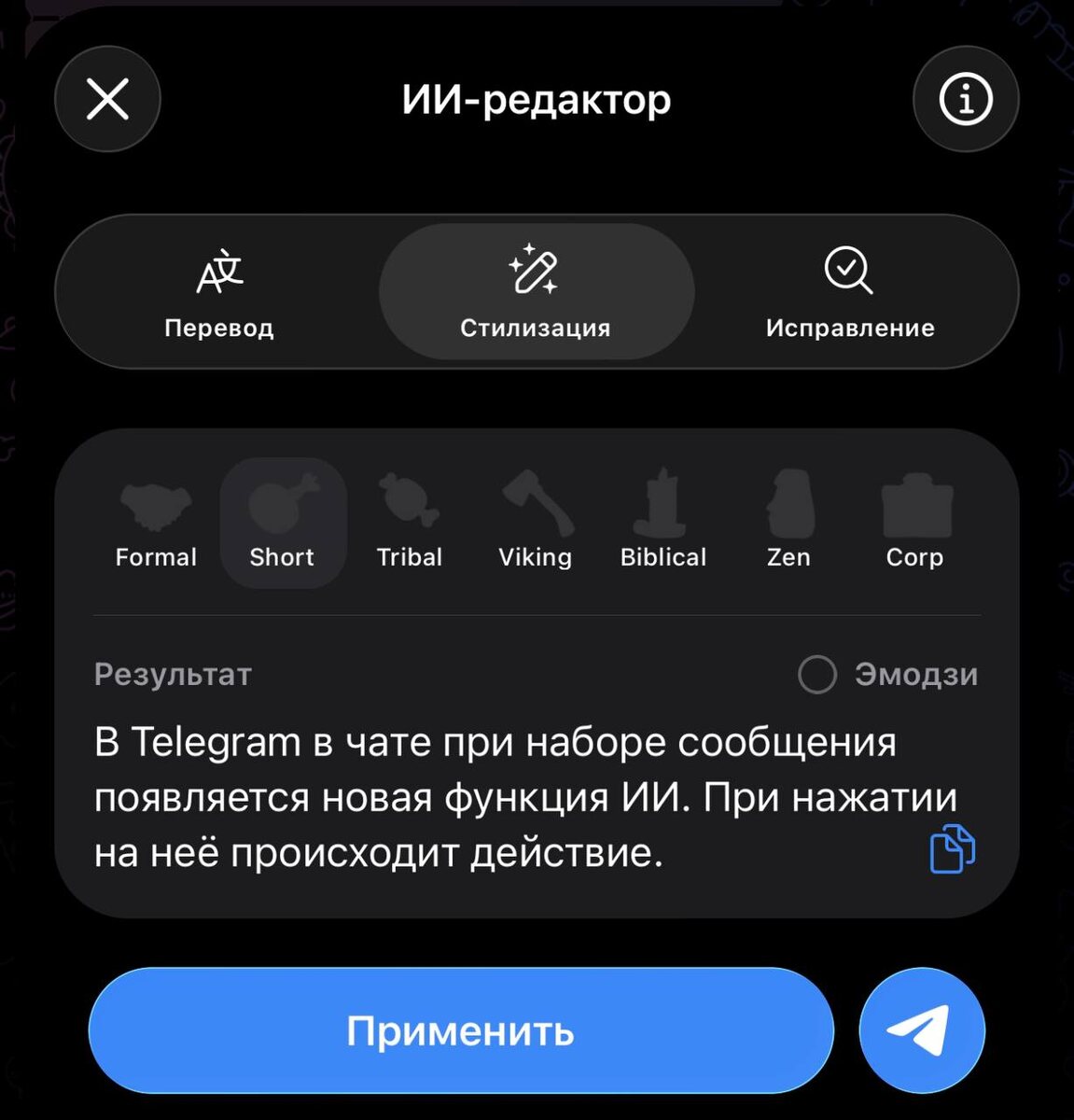Copy the result text
Image resolution: width=1074 pixels, height=1120 pixels.
click(952, 848)
